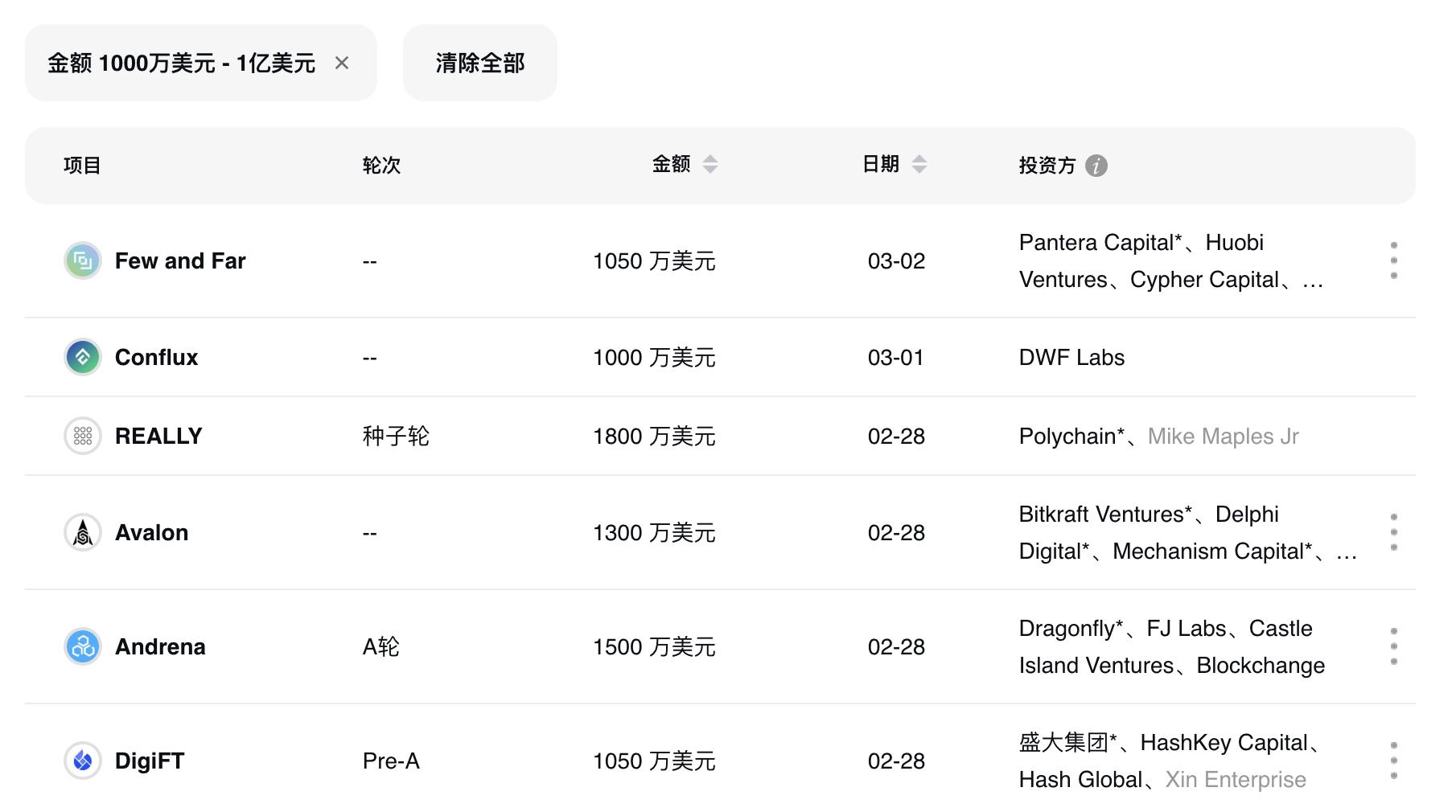Open the Avalon project row
Screen dimensions: 1456x812
(x=151, y=533)
